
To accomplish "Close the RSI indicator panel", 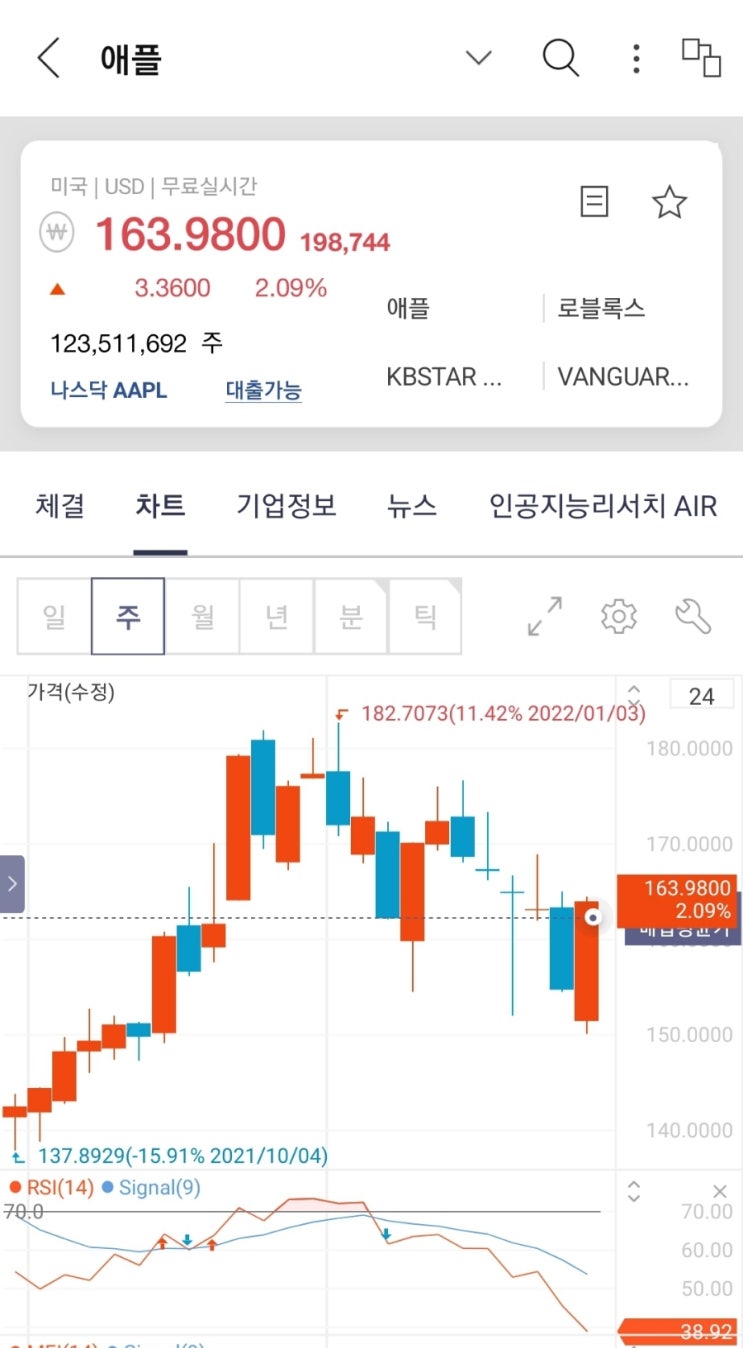I will click(720, 1191).
